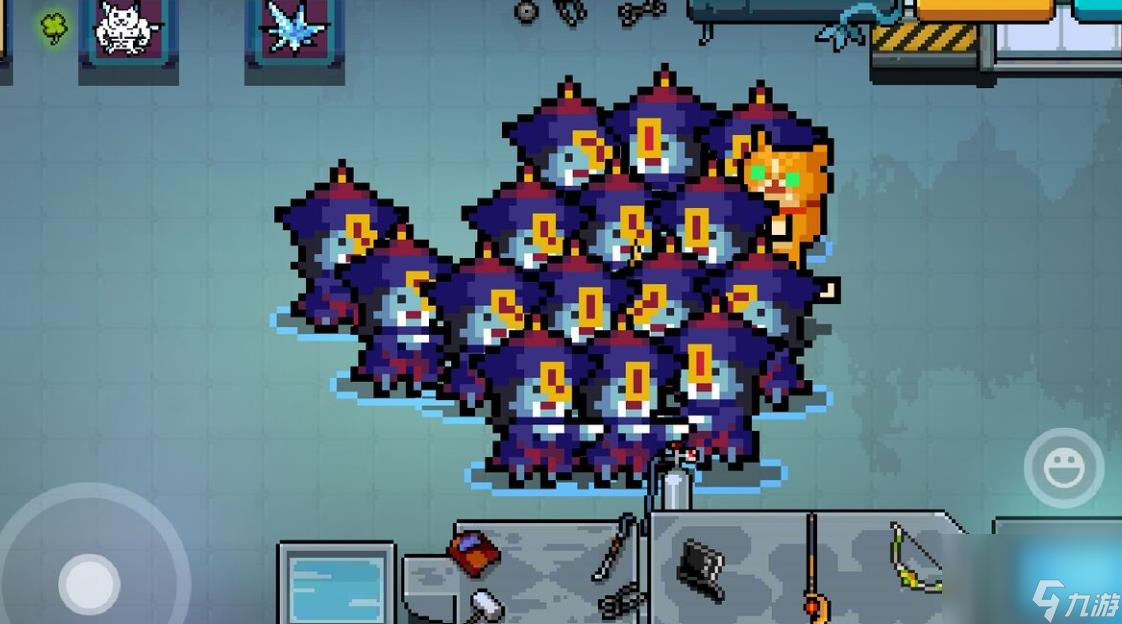Viewport: 1122px width, 624px height.
Task: Tap the emoji smiley button
Action: pos(1064,468)
